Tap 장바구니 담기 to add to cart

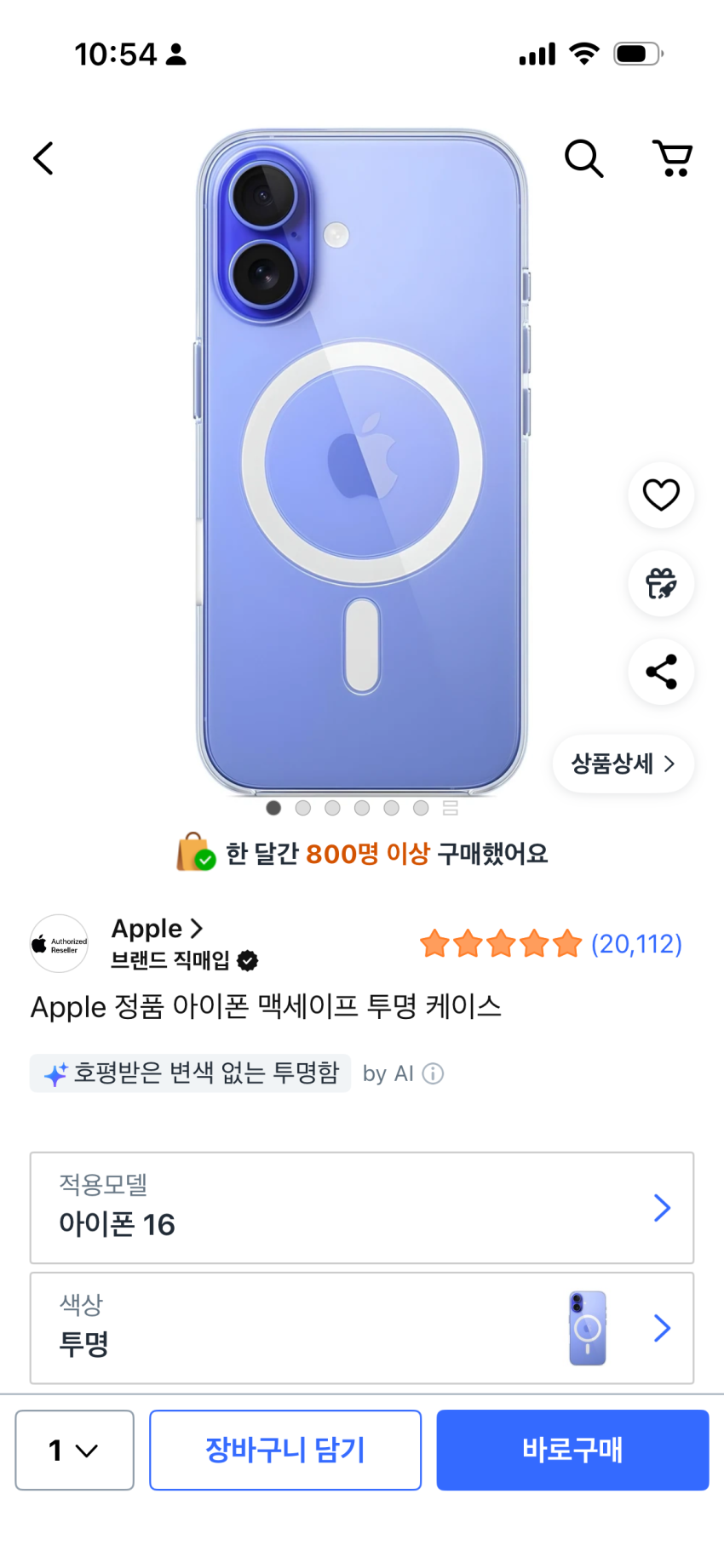[x=285, y=1450]
